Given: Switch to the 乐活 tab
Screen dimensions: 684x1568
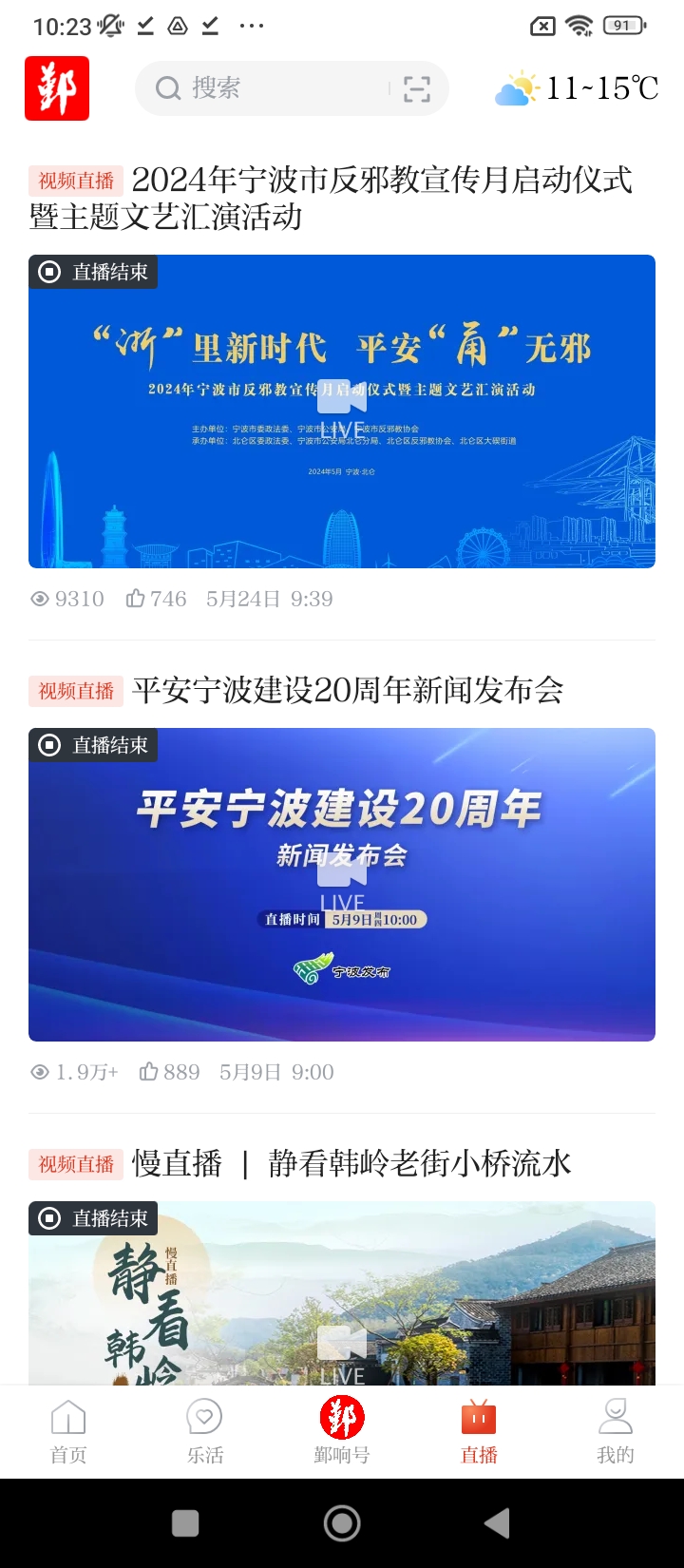Looking at the screenshot, I should [205, 1431].
